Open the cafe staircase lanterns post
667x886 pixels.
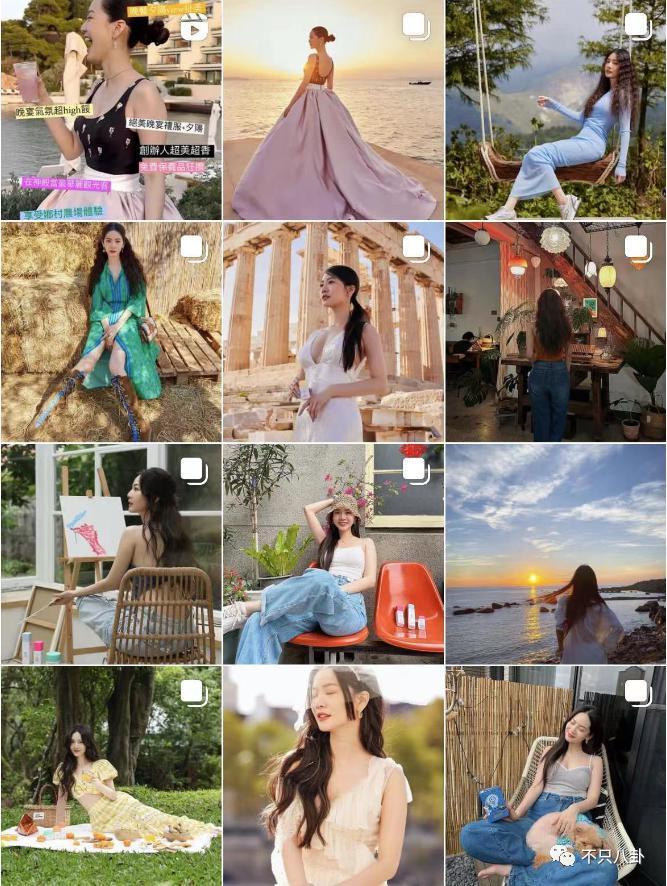coord(556,332)
